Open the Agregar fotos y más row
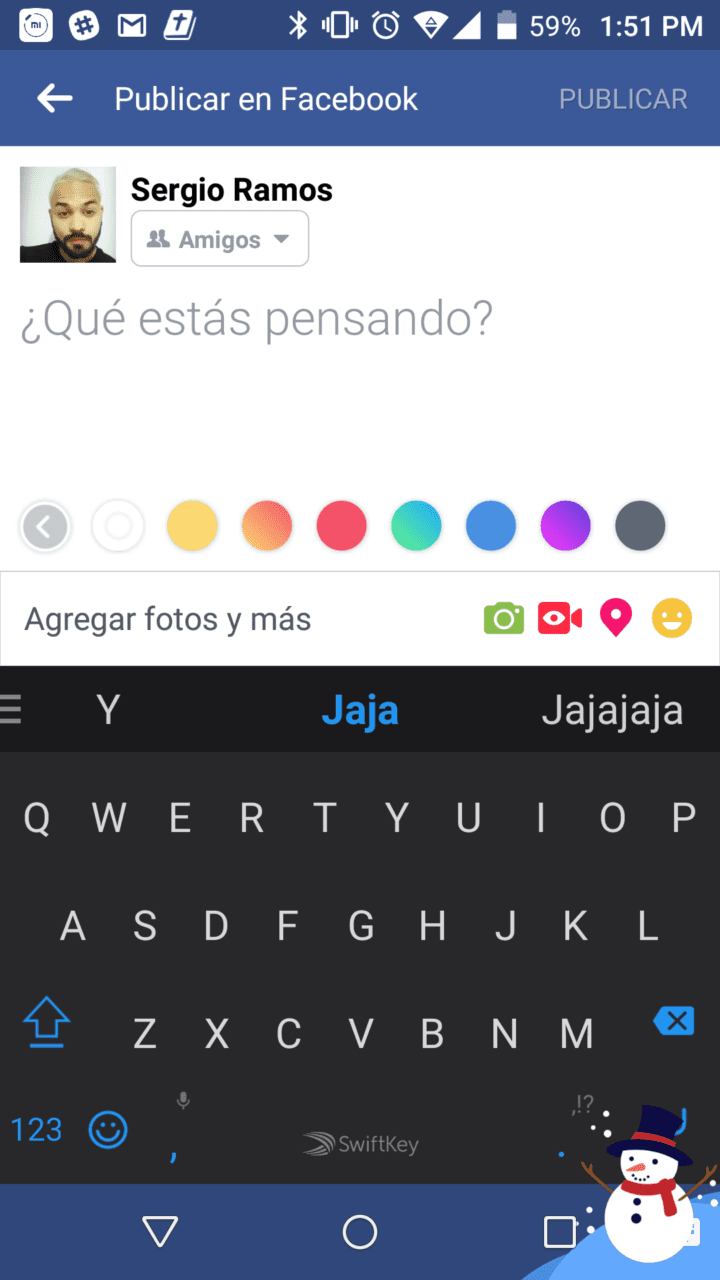 coord(168,620)
